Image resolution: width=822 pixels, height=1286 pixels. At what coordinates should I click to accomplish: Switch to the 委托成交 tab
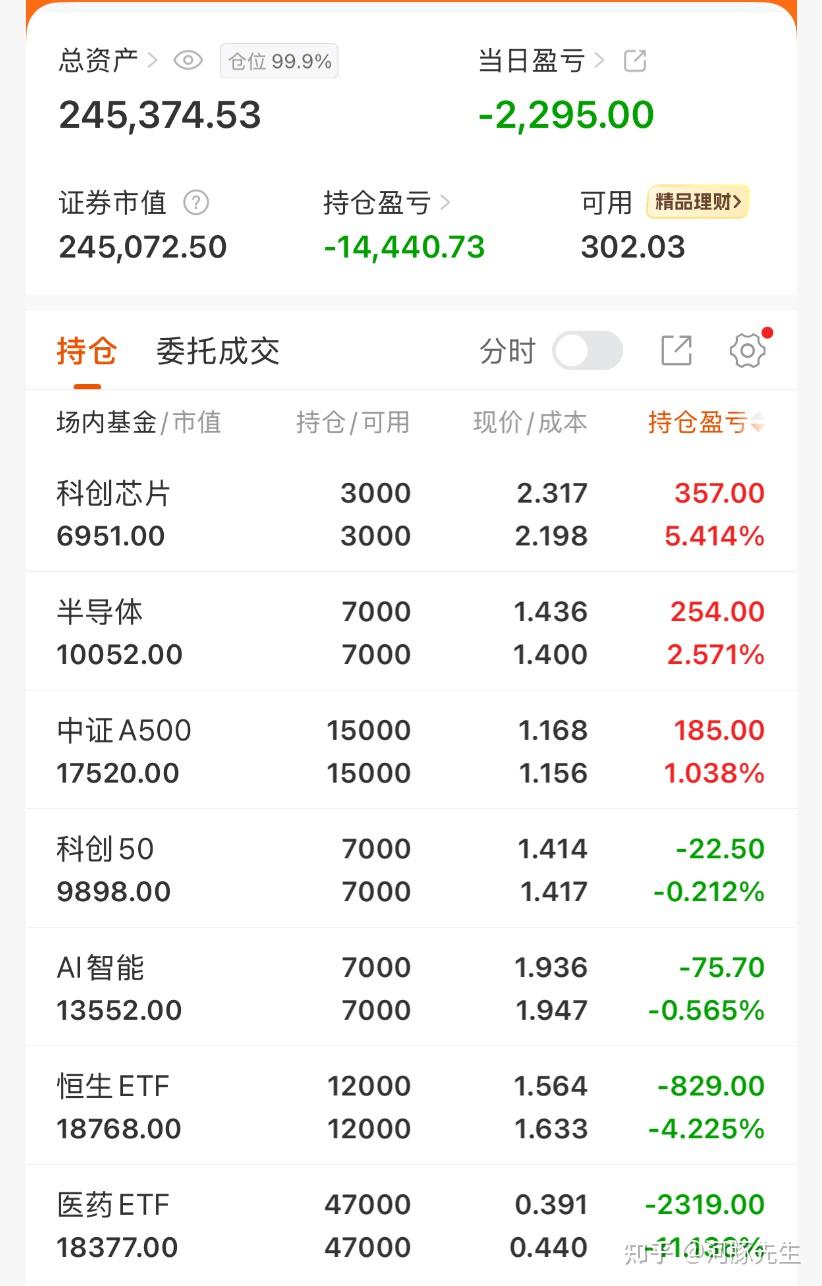coord(217,350)
